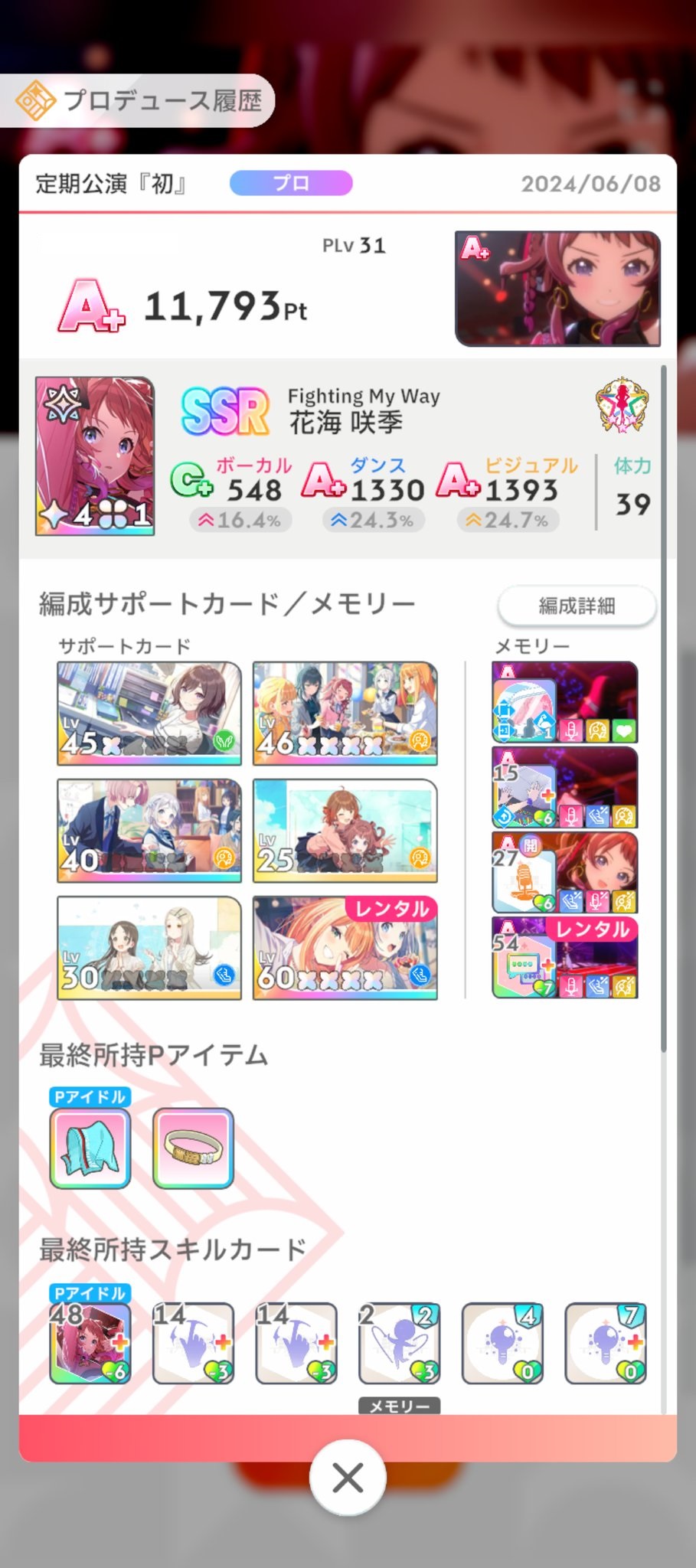Open the Lv 60 rental support card
Image resolution: width=696 pixels, height=1568 pixels.
345,948
